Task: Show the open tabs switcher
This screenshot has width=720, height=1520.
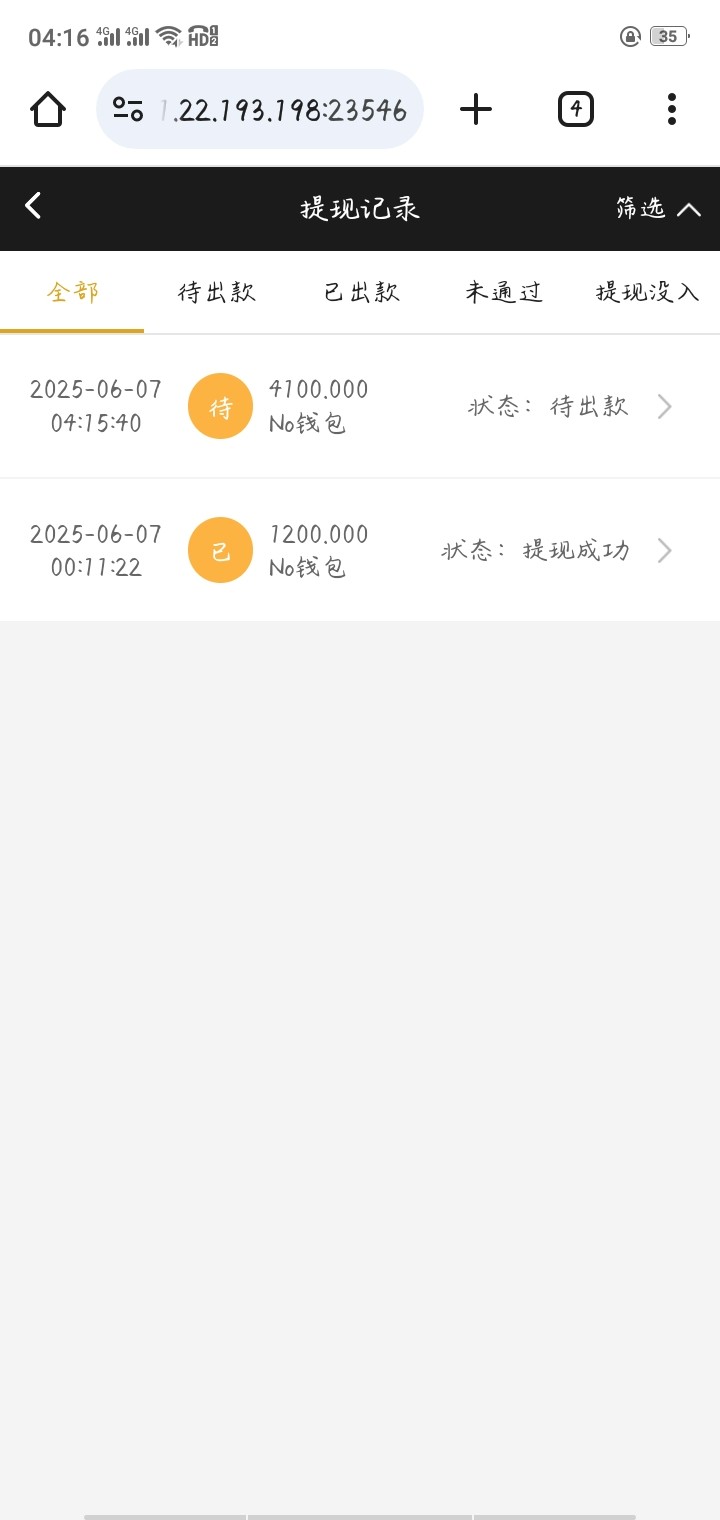Action: [x=575, y=109]
